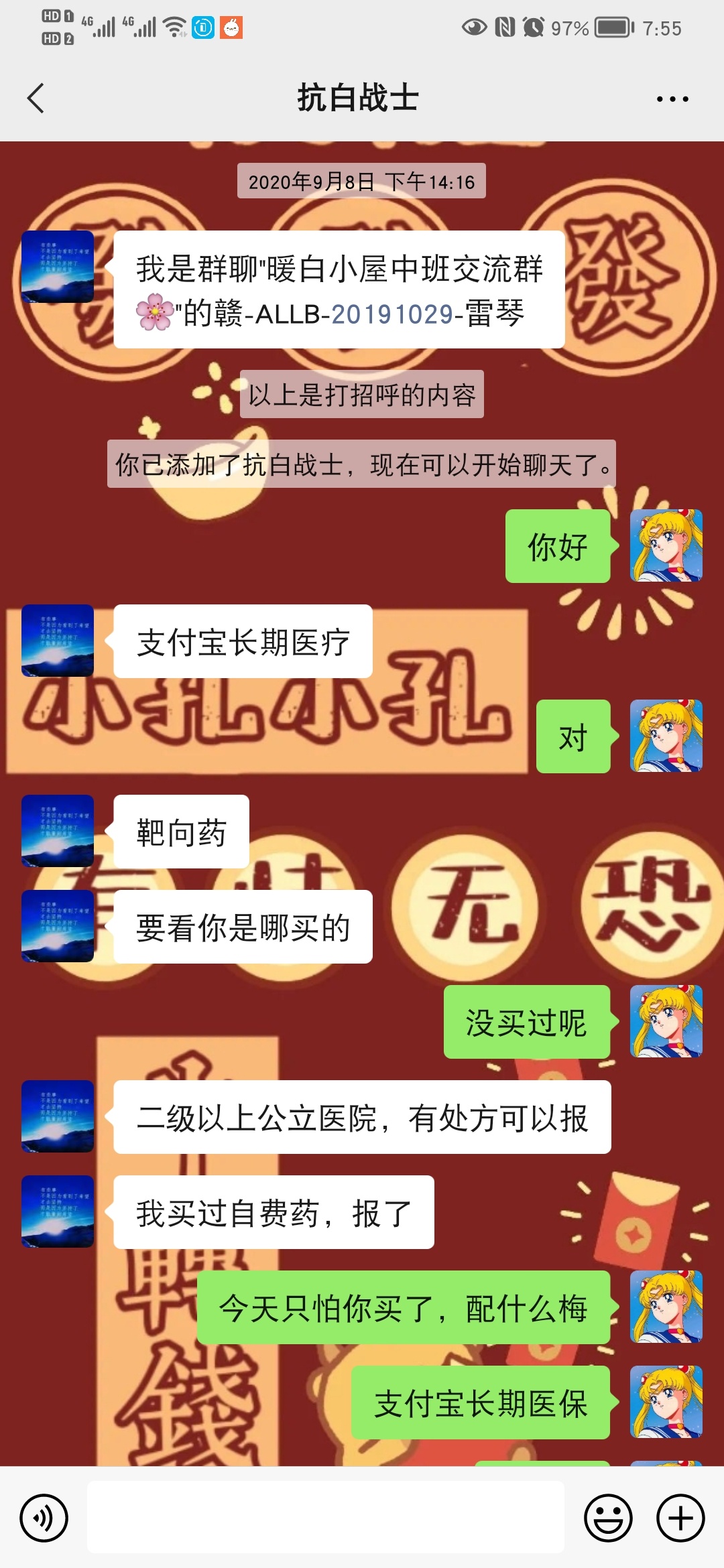The image size is (724, 1568).
Task: Open the plus attachment menu
Action: pyautogui.click(x=680, y=1518)
